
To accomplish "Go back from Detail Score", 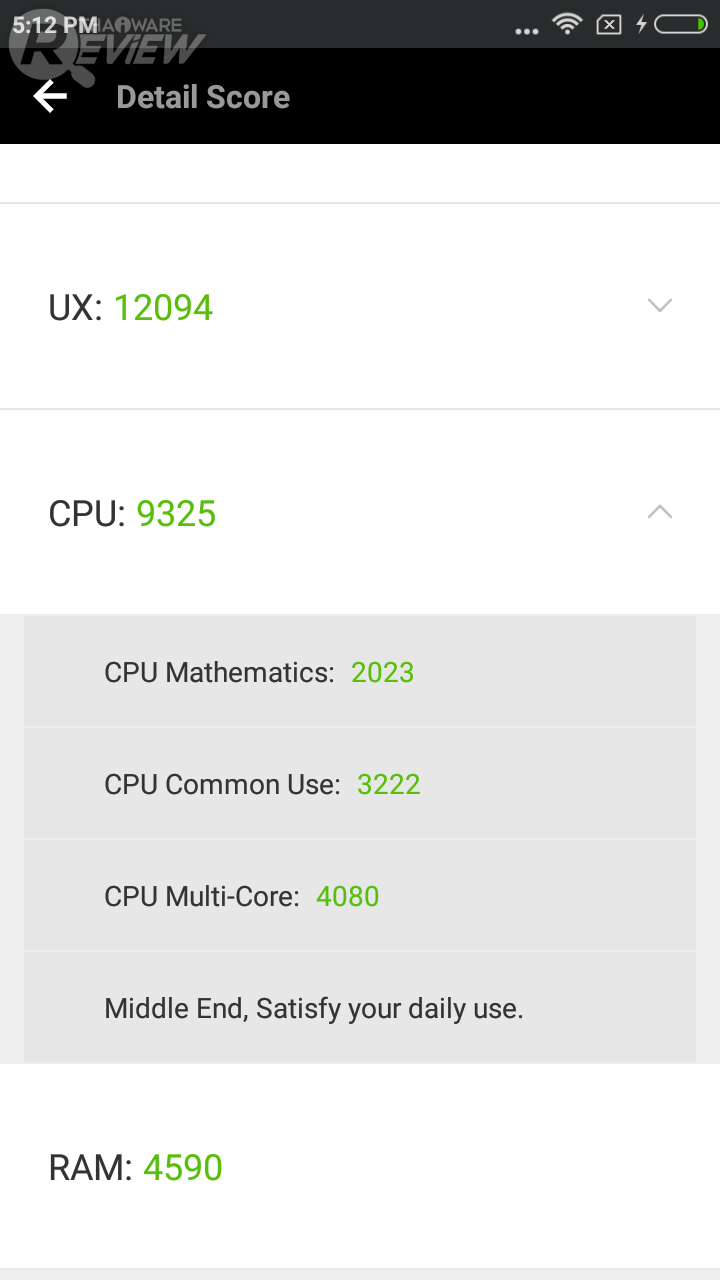I will [x=50, y=97].
